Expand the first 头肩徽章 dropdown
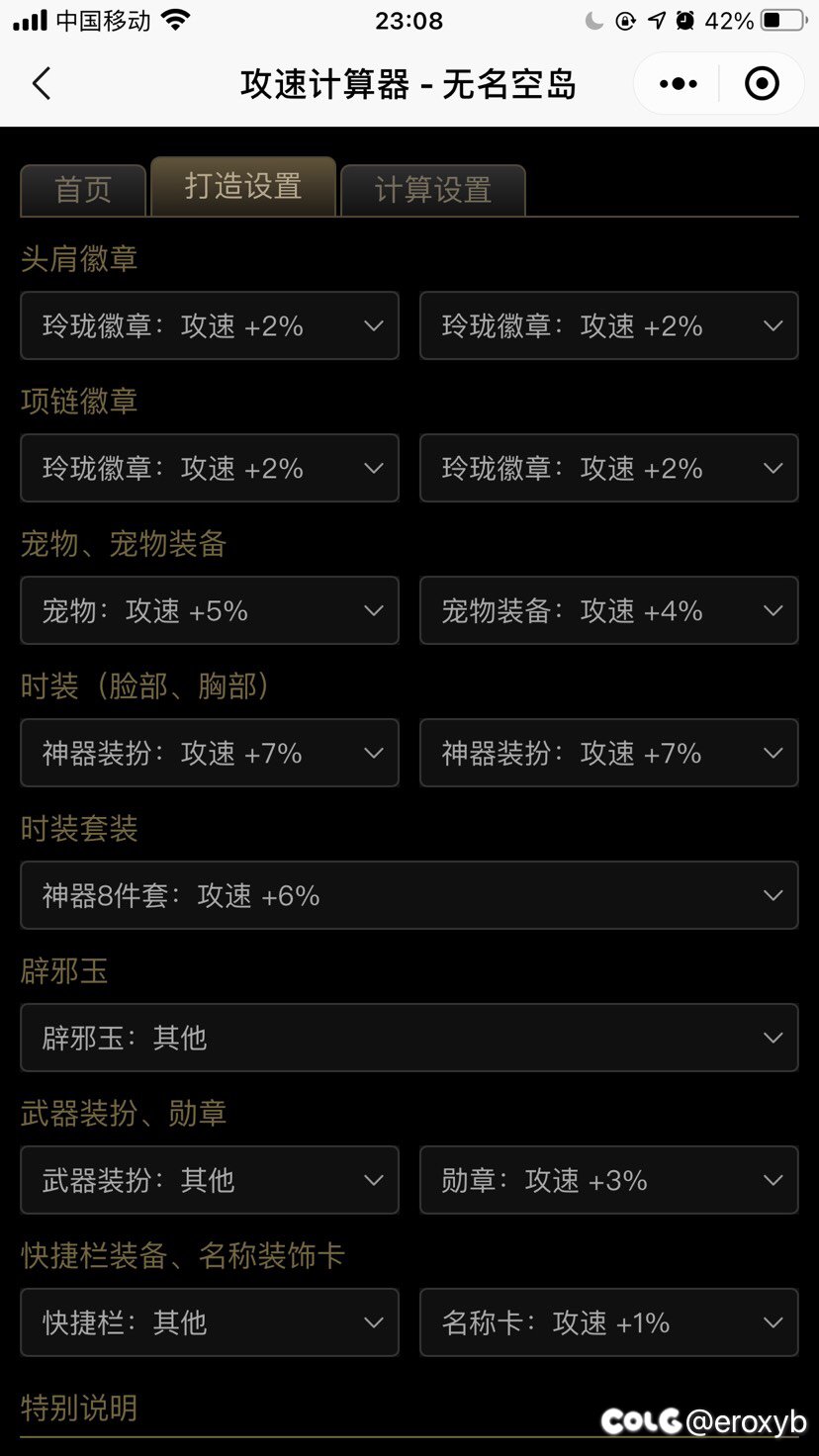This screenshot has height=1456, width=819. pyautogui.click(x=210, y=325)
